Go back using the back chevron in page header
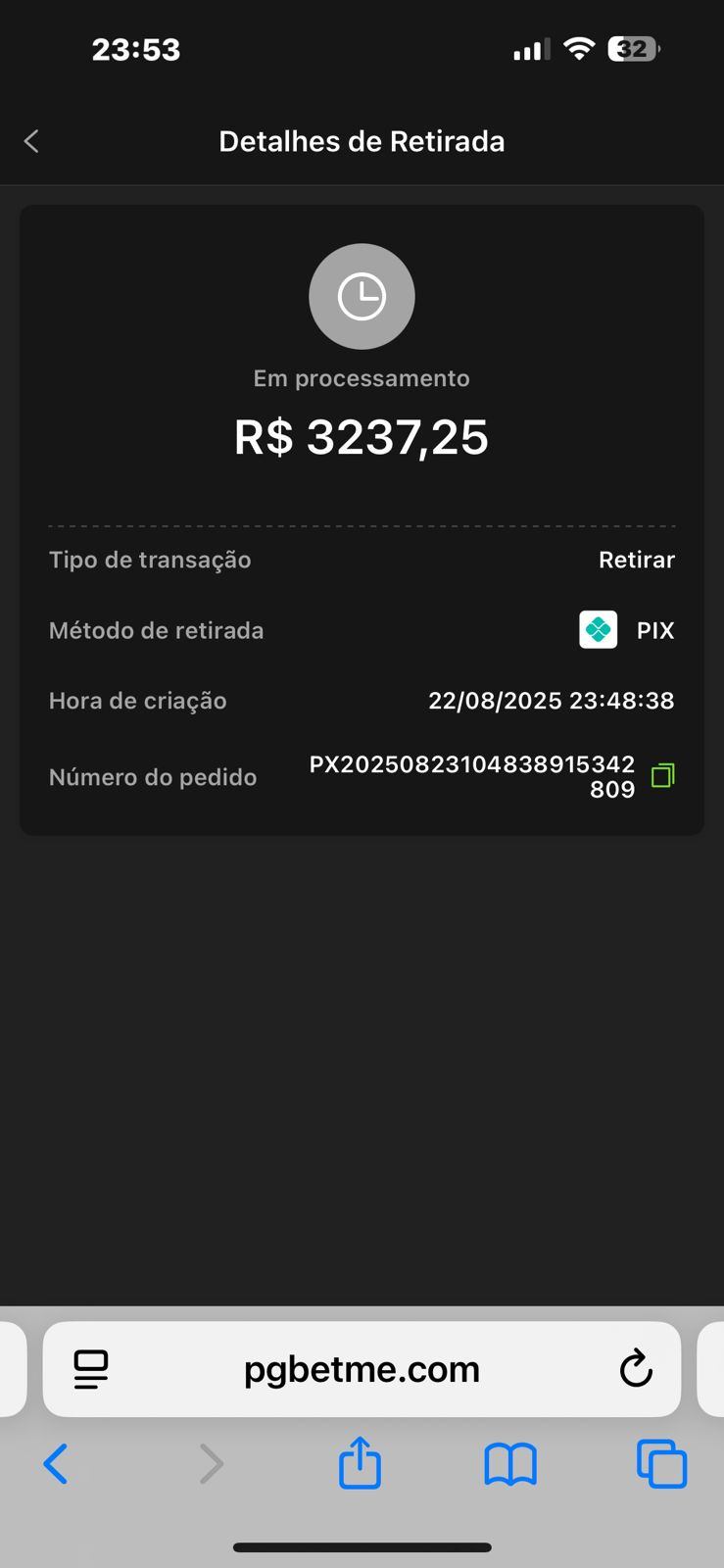The height and width of the screenshot is (1568, 724). pos(31,140)
